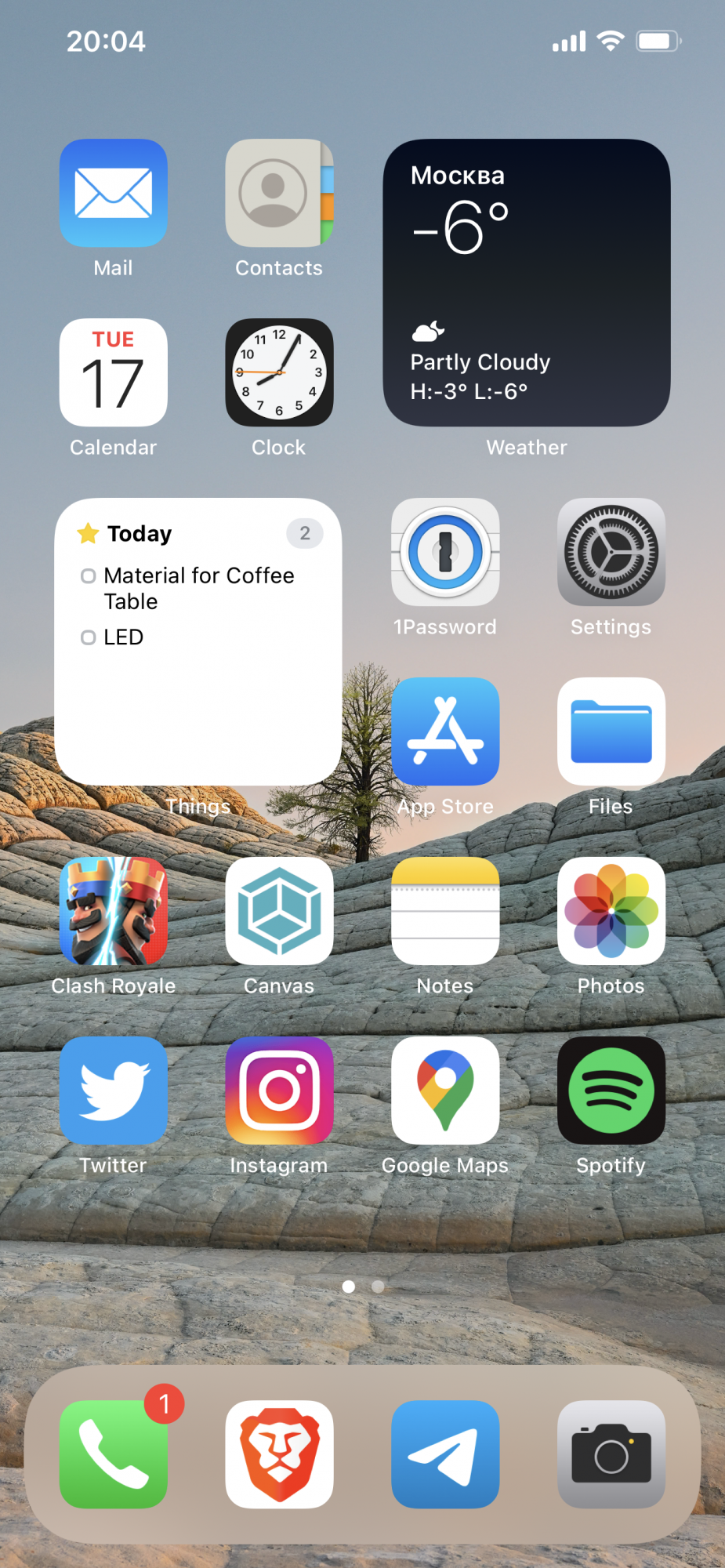The image size is (725, 1568).
Task: Open the App Store
Action: (x=445, y=731)
